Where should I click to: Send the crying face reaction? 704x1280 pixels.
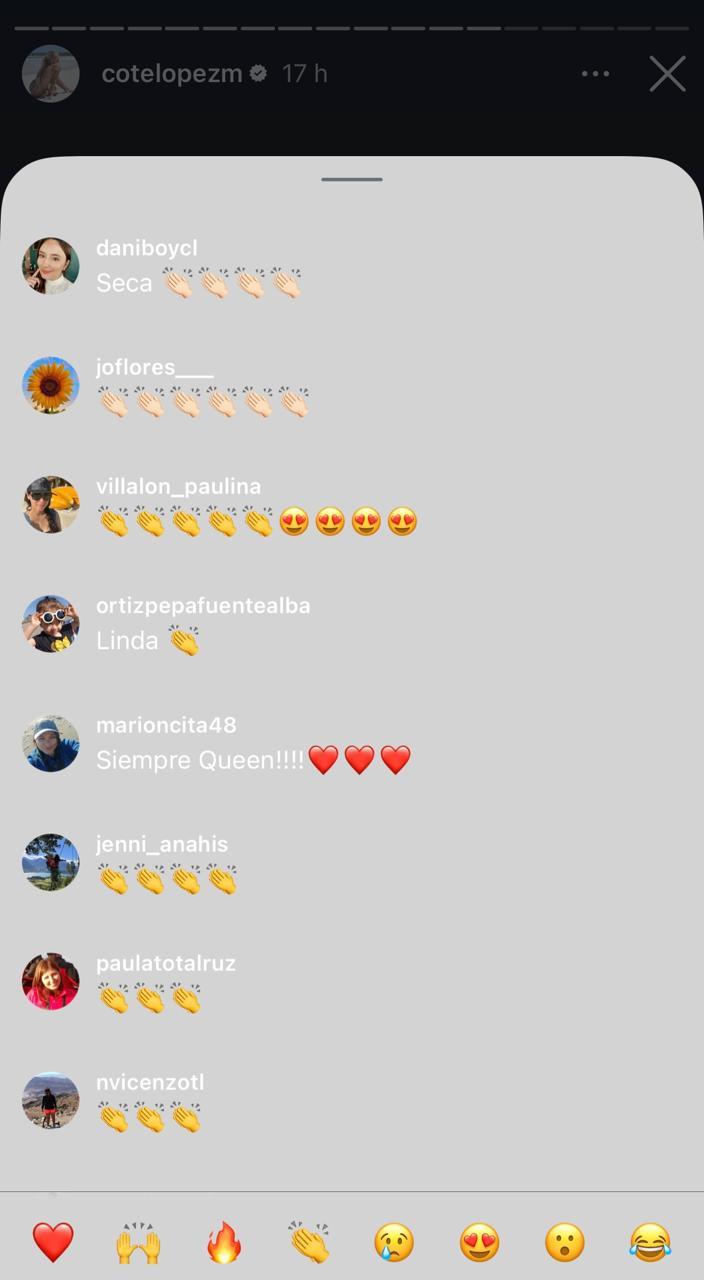[394, 1242]
